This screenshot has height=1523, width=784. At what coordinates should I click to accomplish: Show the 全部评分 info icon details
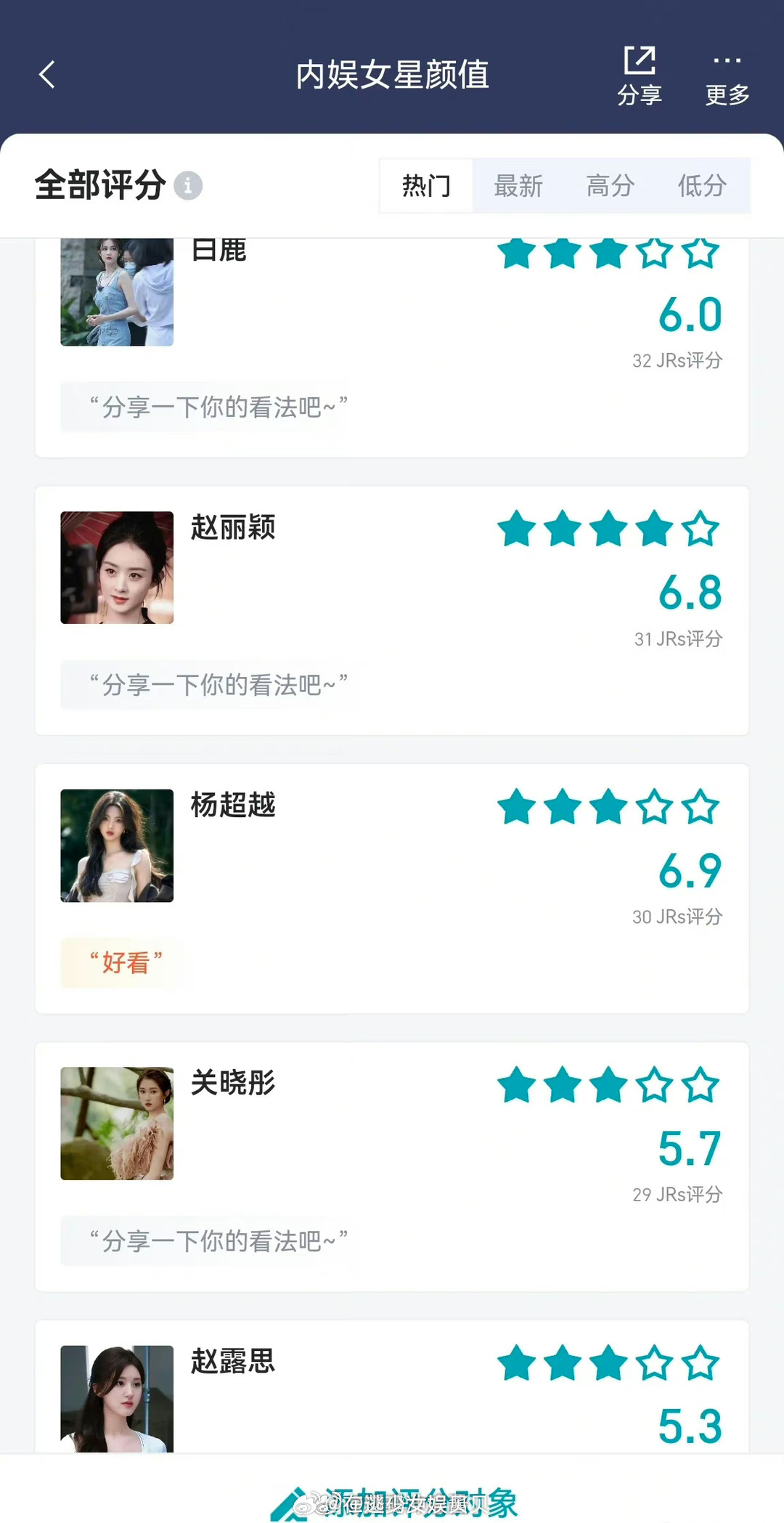tap(188, 186)
